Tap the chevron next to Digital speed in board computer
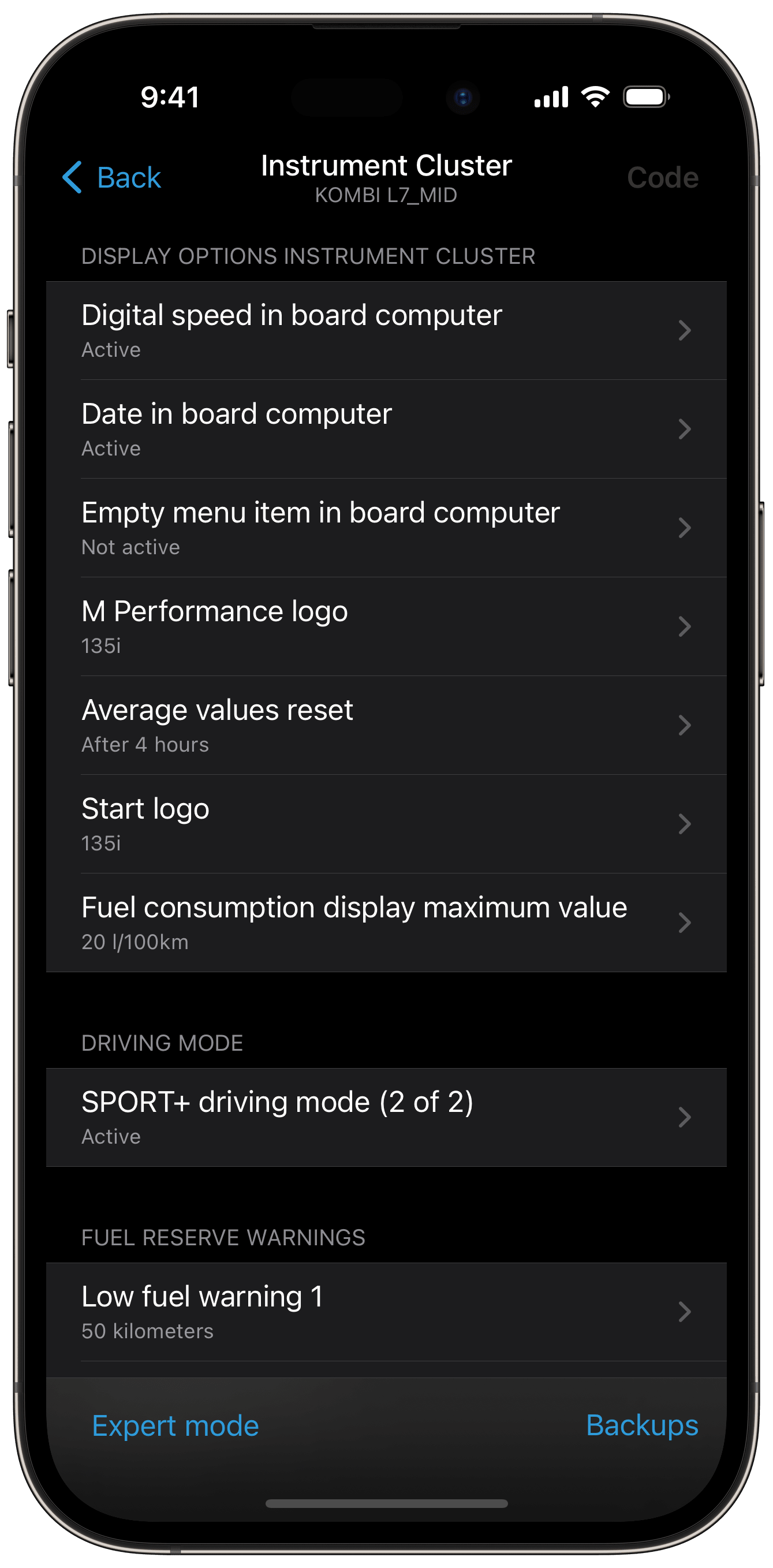This screenshot has height=1568, width=773. click(x=684, y=330)
